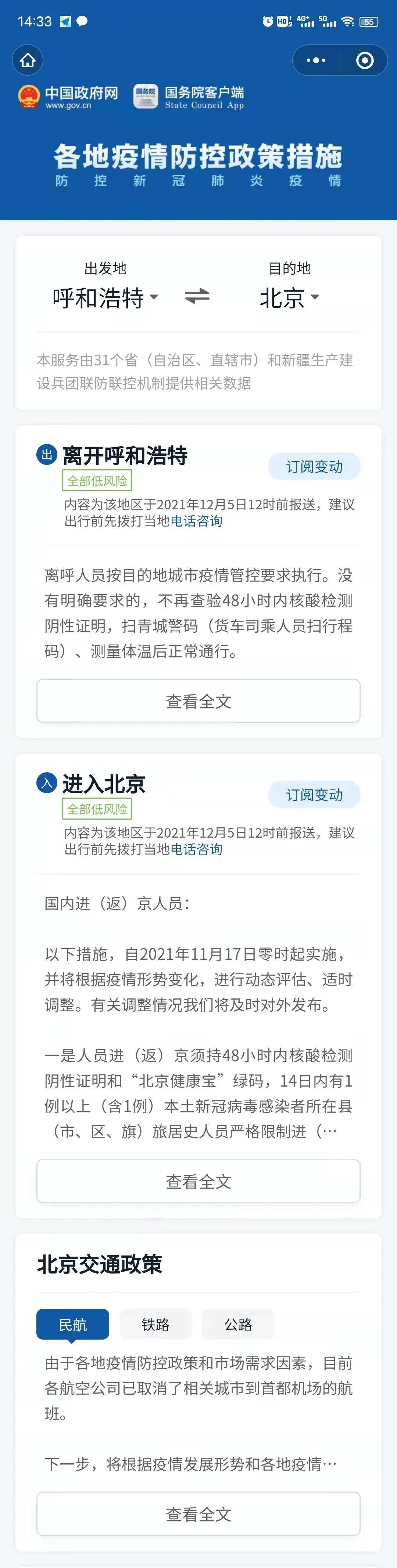The width and height of the screenshot is (397, 1568).
Task: Switch to the 公路 tab
Action: coord(238,1325)
